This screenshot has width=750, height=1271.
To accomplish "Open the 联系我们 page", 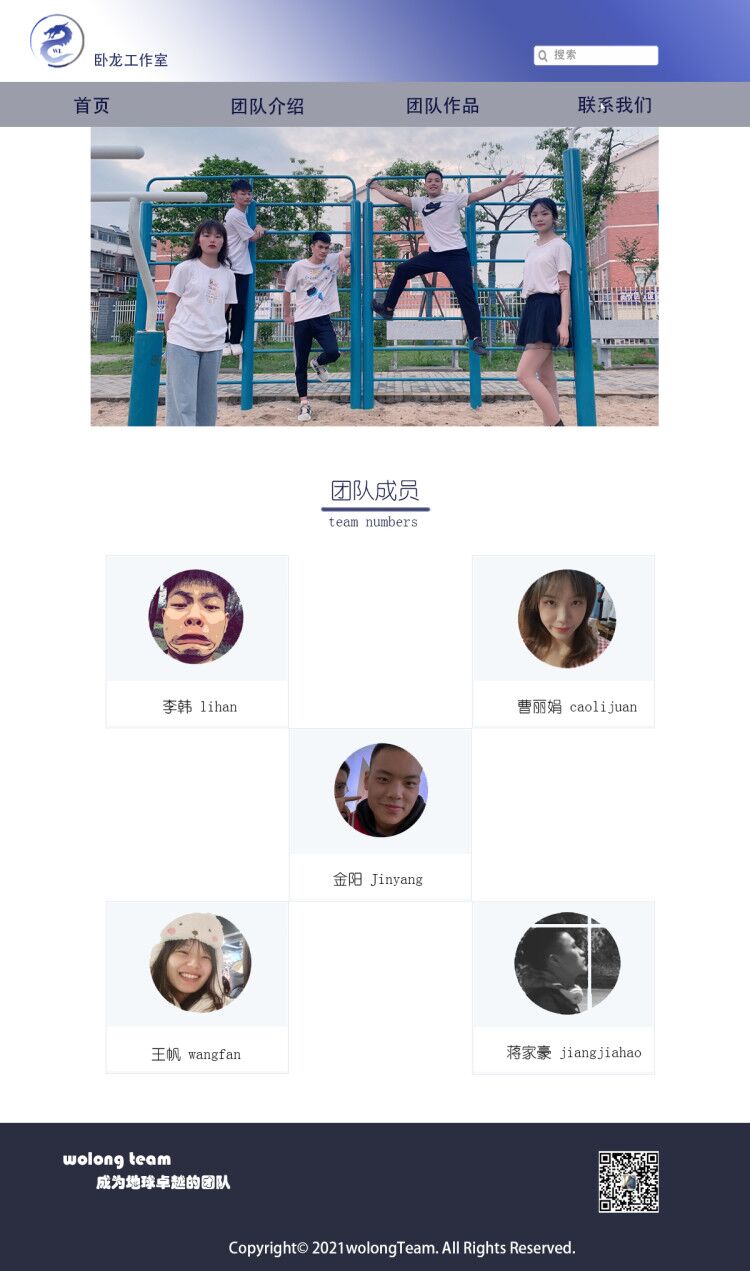I will point(614,105).
